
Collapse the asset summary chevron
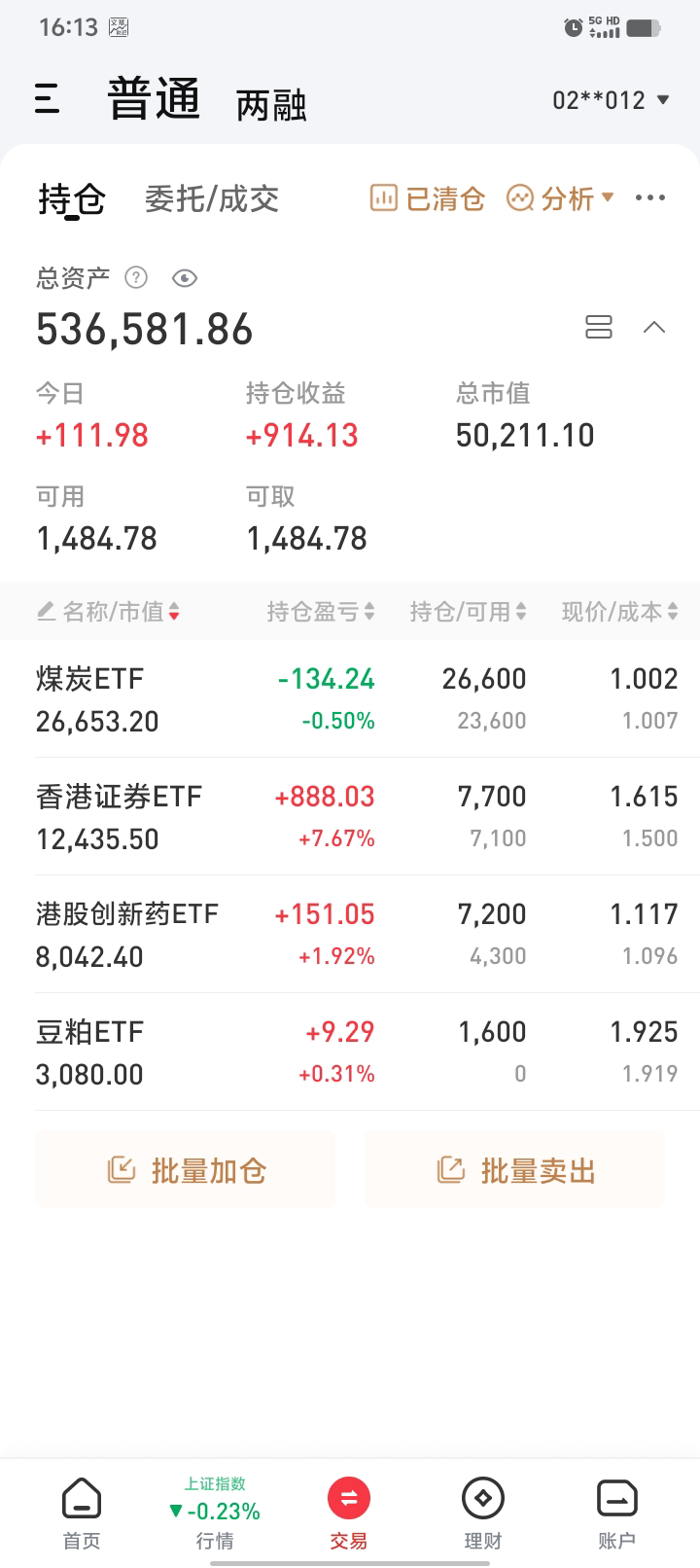point(654,327)
